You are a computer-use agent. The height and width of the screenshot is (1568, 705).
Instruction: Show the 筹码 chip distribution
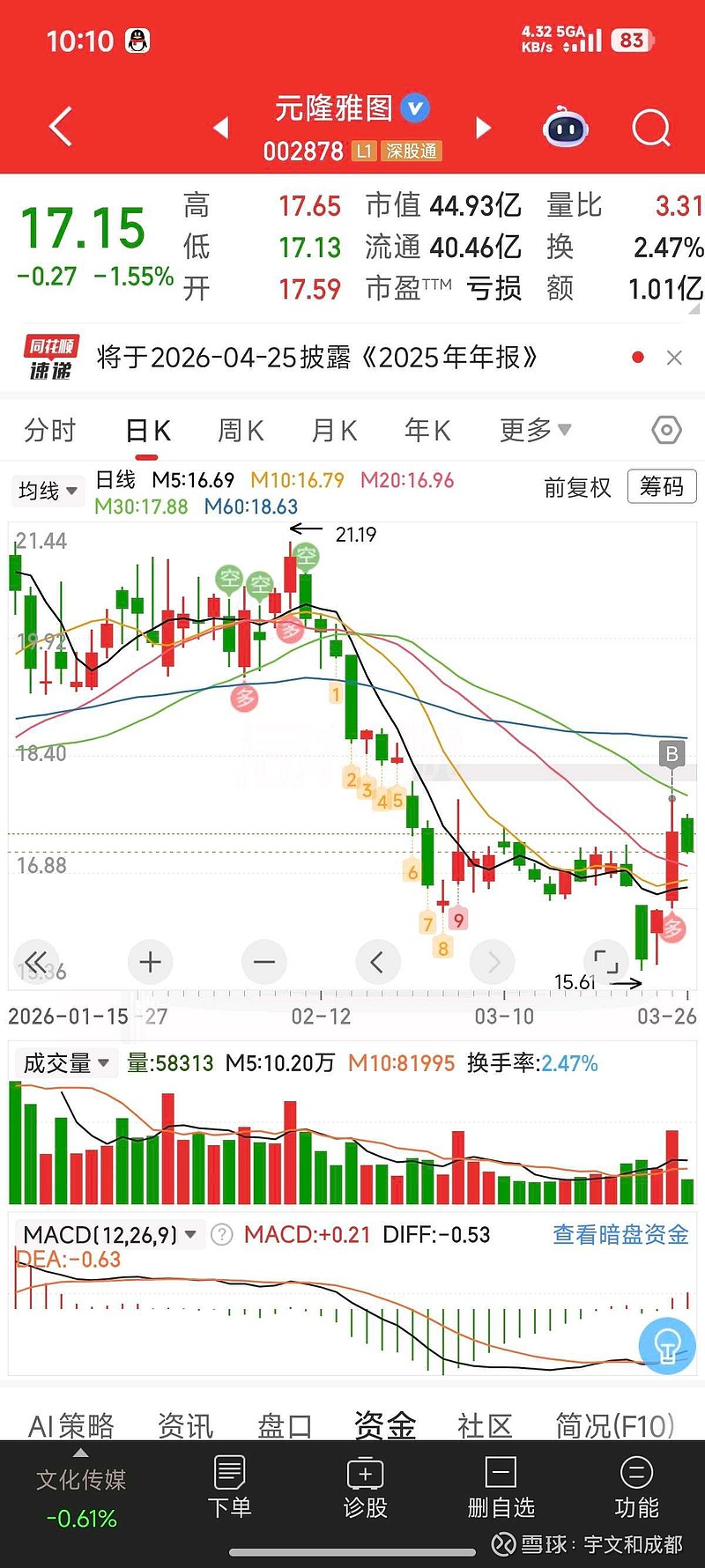pyautogui.click(x=661, y=486)
